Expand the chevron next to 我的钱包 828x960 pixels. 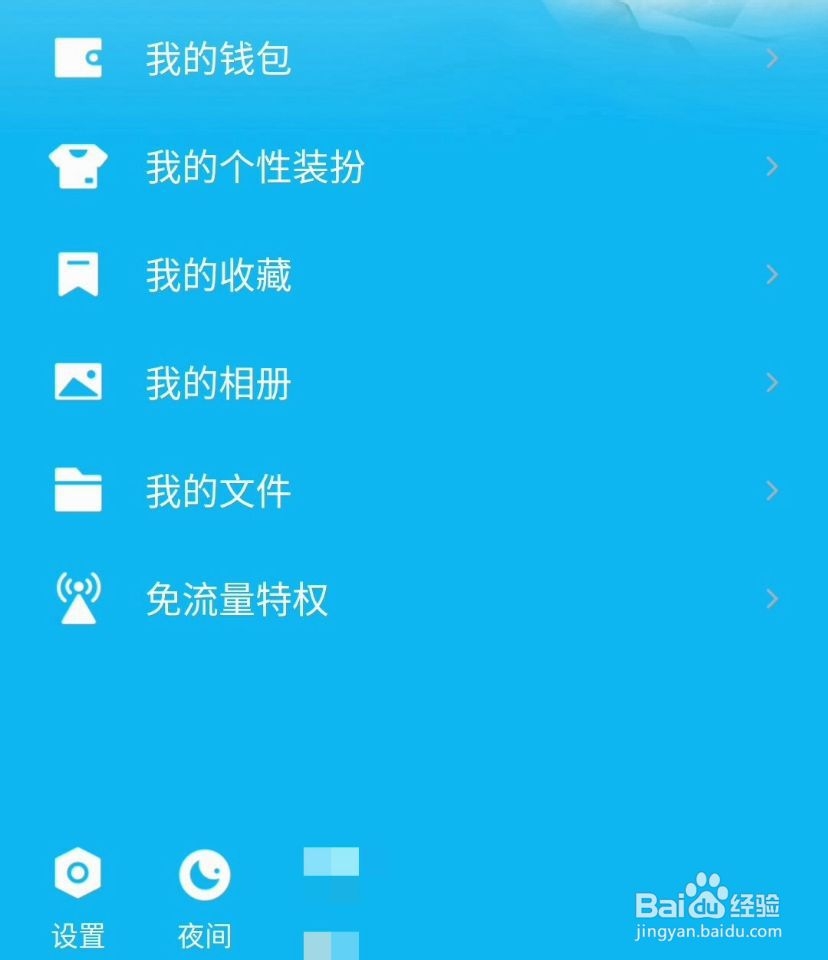(771, 58)
